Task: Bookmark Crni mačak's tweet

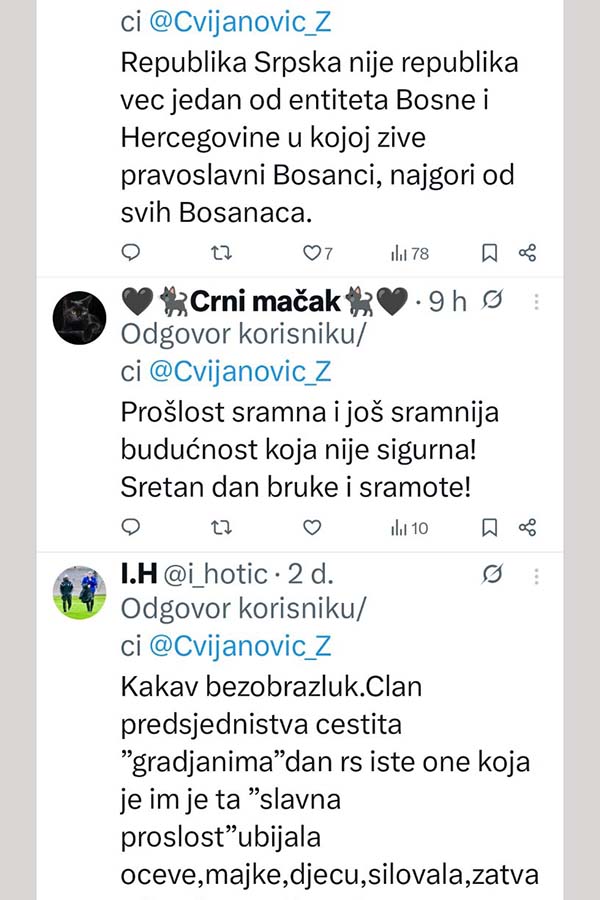Action: coord(489,527)
